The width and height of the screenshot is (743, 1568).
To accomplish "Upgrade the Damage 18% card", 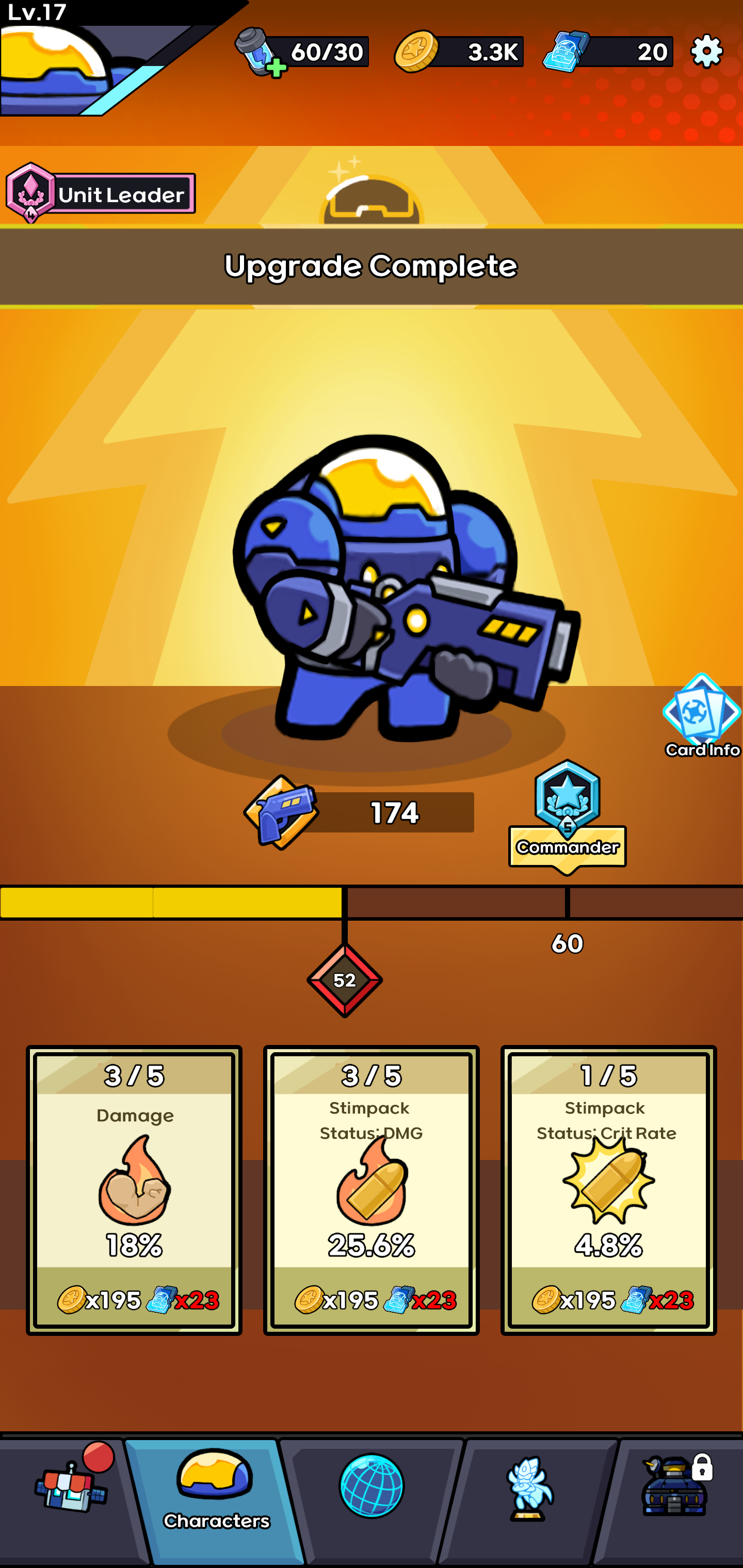I will coord(134,1190).
